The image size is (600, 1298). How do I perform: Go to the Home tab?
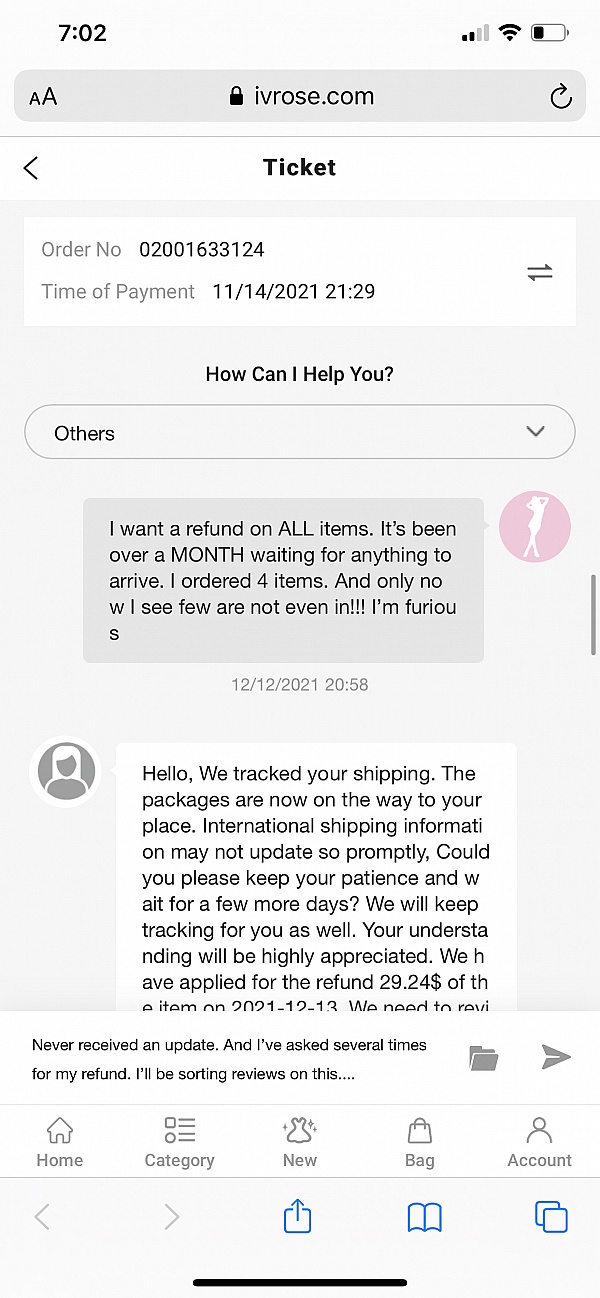[60, 1142]
